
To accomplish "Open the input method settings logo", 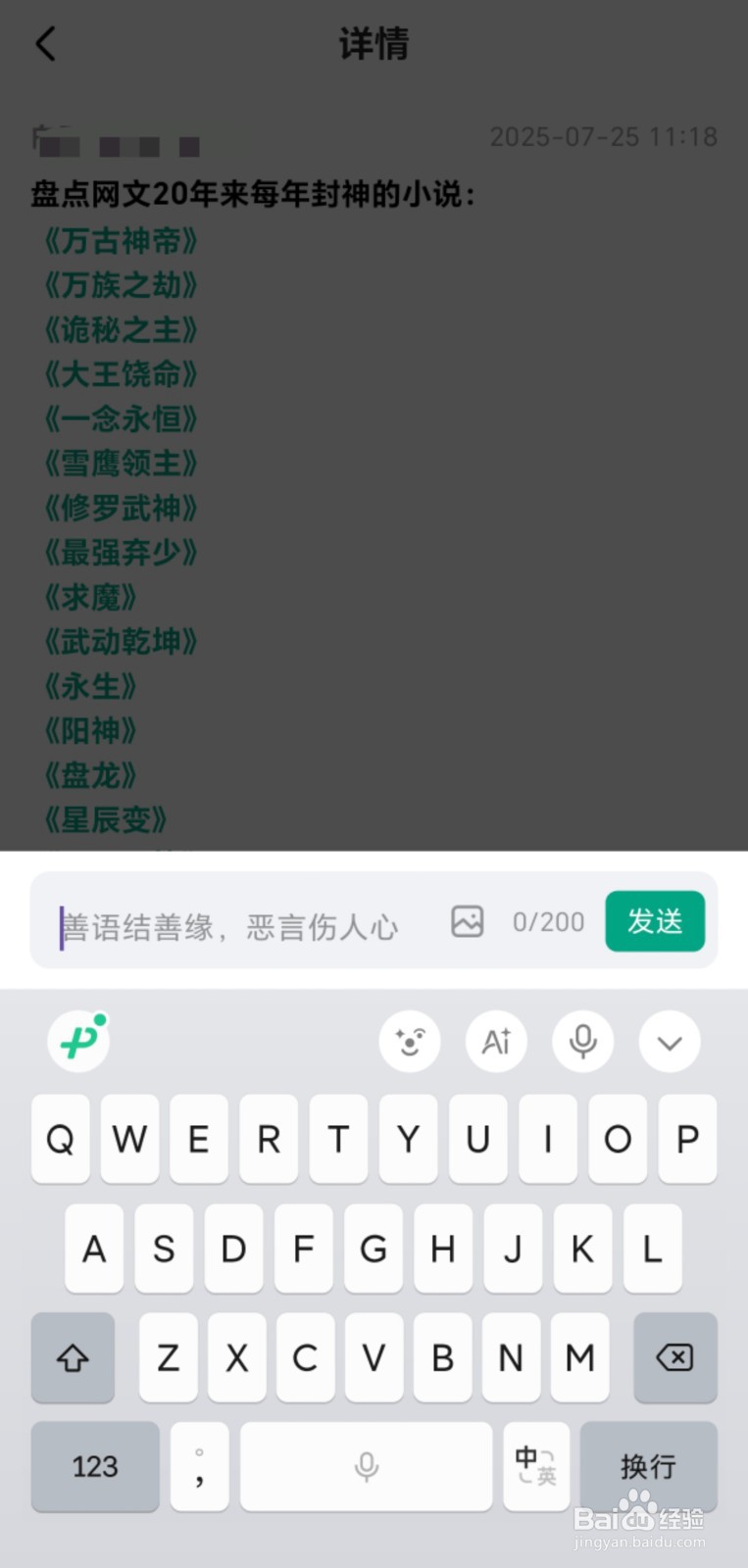I will pyautogui.click(x=77, y=1041).
